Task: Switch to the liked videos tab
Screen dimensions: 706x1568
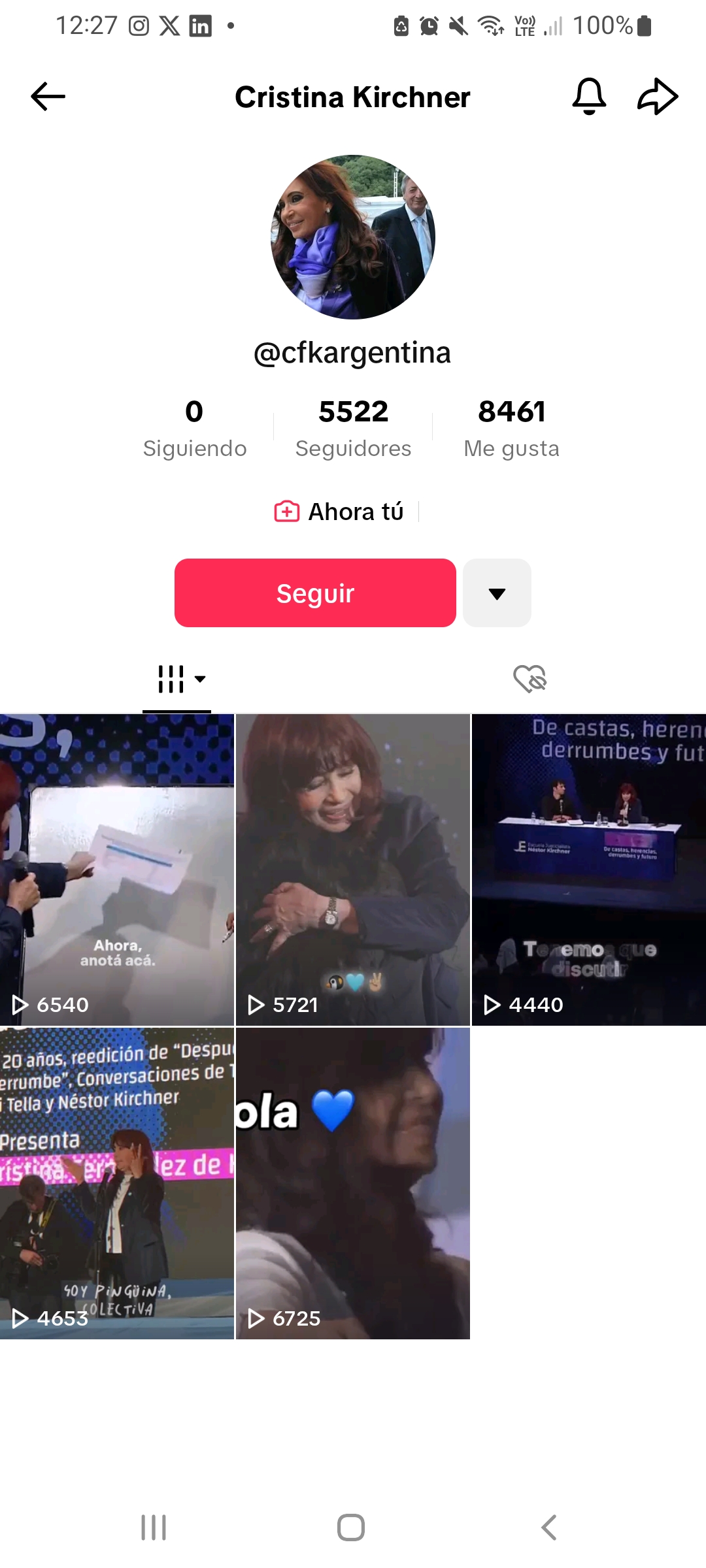Action: point(529,679)
